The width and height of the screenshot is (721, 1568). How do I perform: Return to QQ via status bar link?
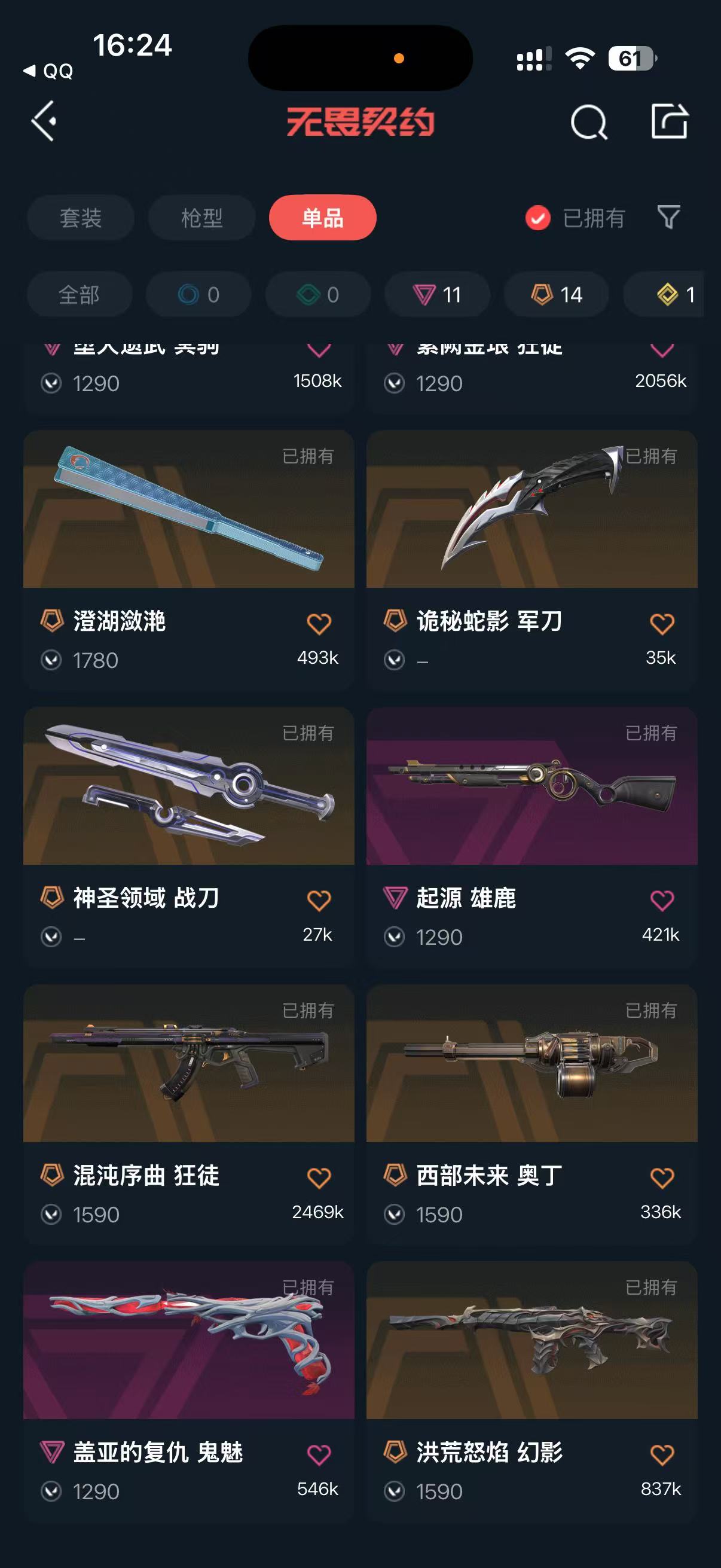point(48,71)
